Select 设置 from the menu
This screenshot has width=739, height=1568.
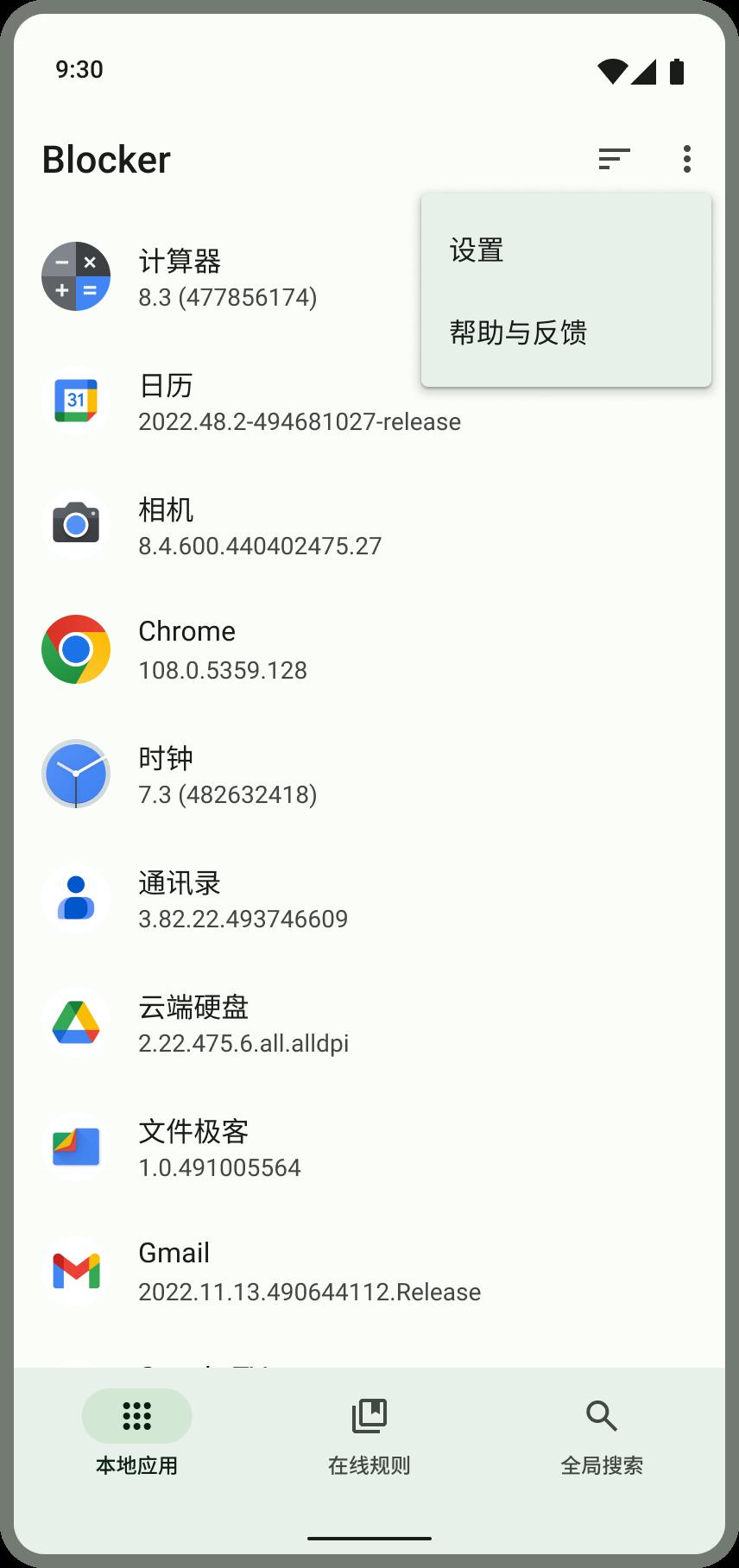click(x=476, y=250)
